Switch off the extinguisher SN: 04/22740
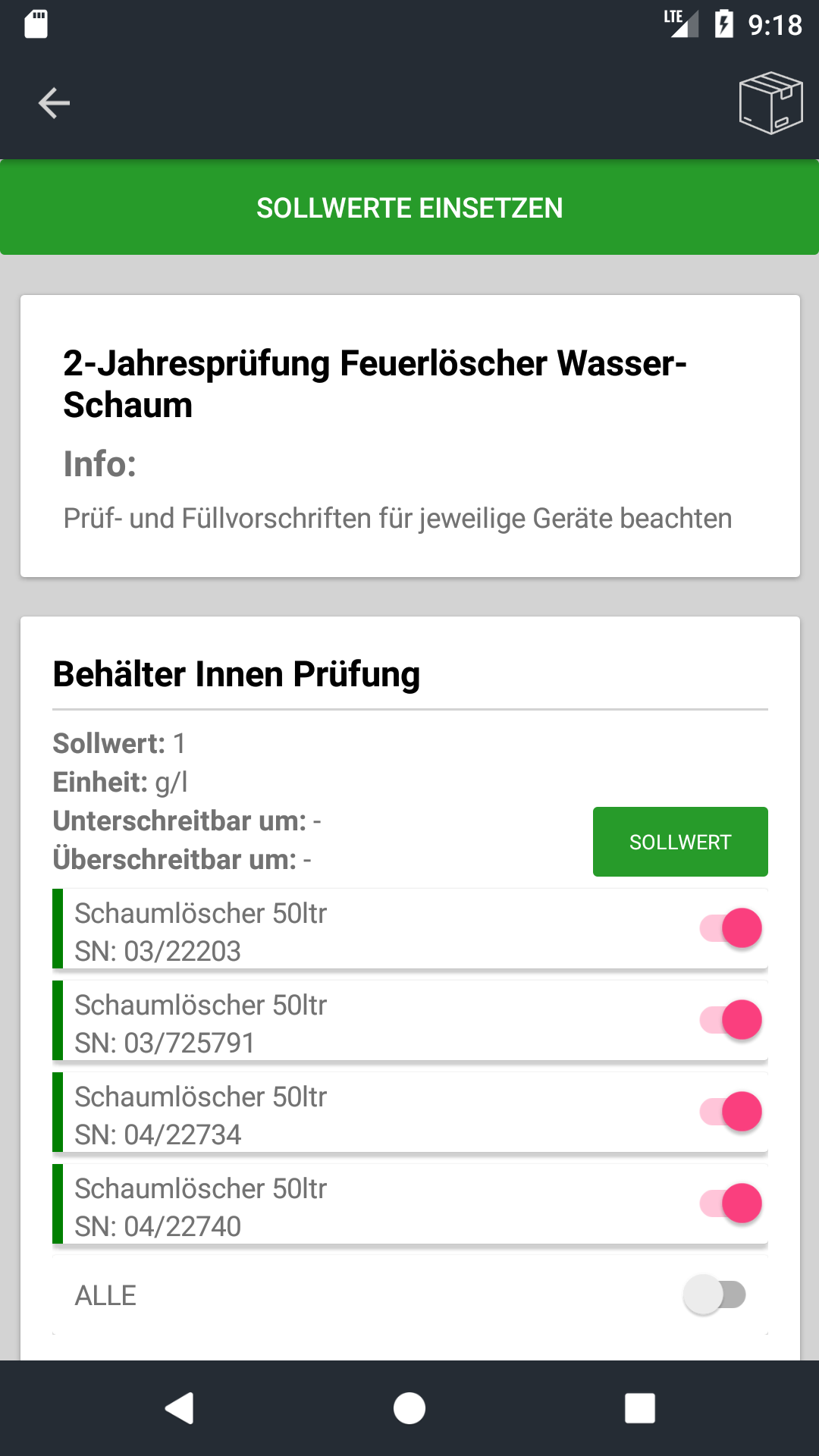 731,1203
